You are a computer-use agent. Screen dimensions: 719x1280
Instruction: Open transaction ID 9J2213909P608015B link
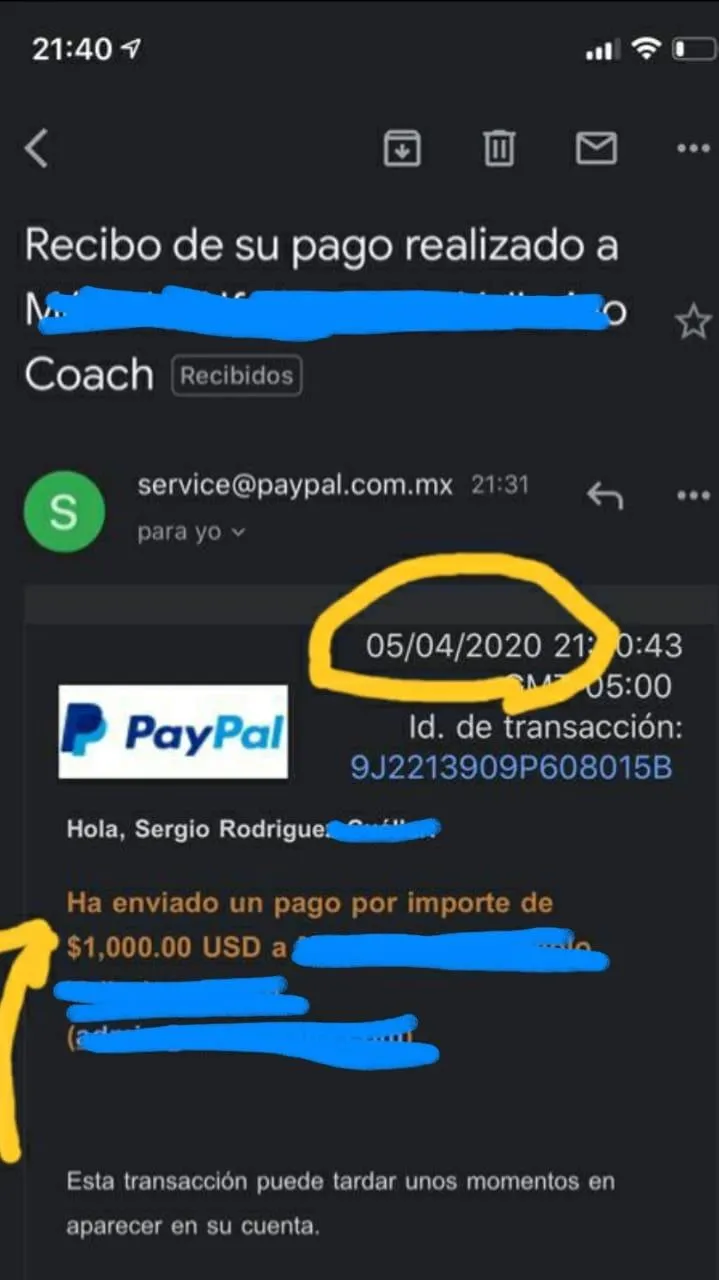point(510,767)
